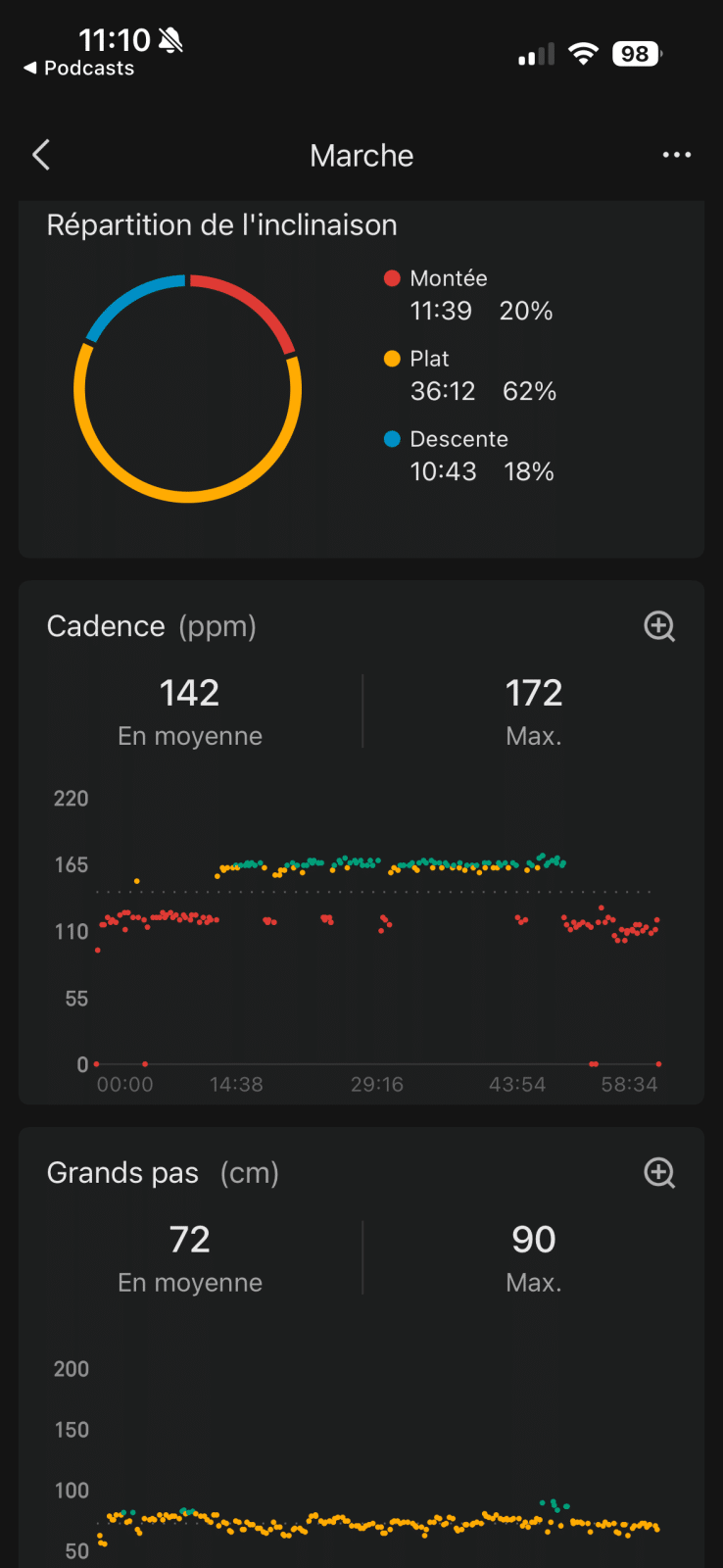Zoom into the Cadence chart
The image size is (723, 1568).
tap(659, 626)
